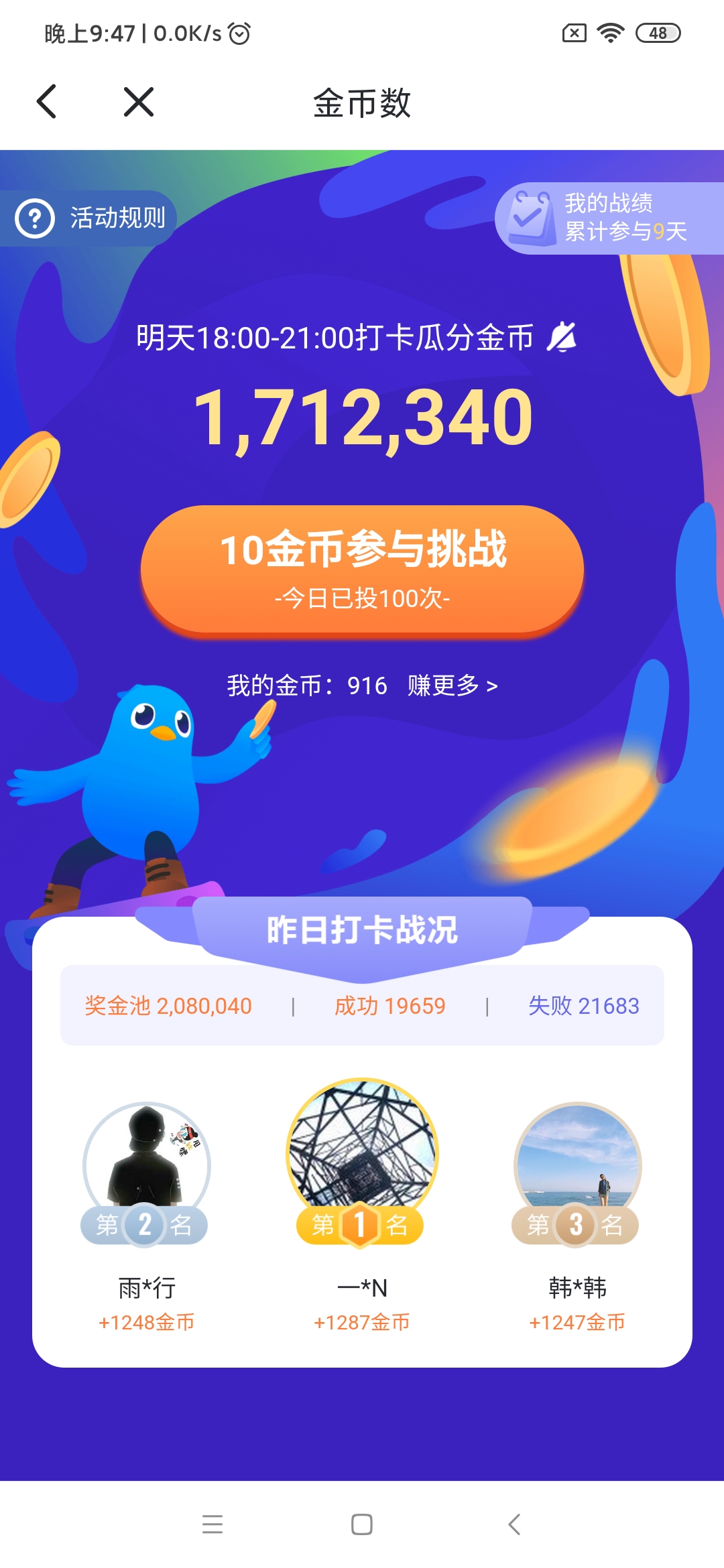Tap the battery level 48 indicator
The image size is (724, 1568).
(x=657, y=32)
